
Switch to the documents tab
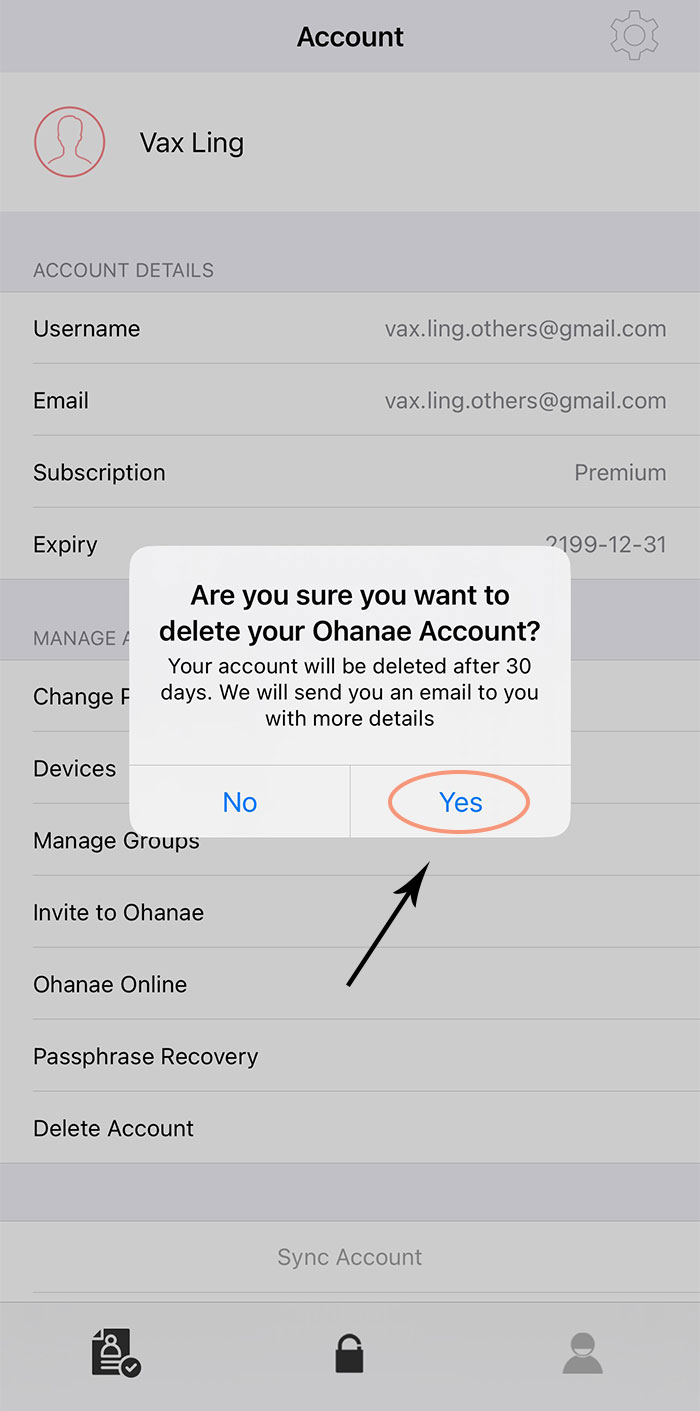click(x=116, y=1353)
